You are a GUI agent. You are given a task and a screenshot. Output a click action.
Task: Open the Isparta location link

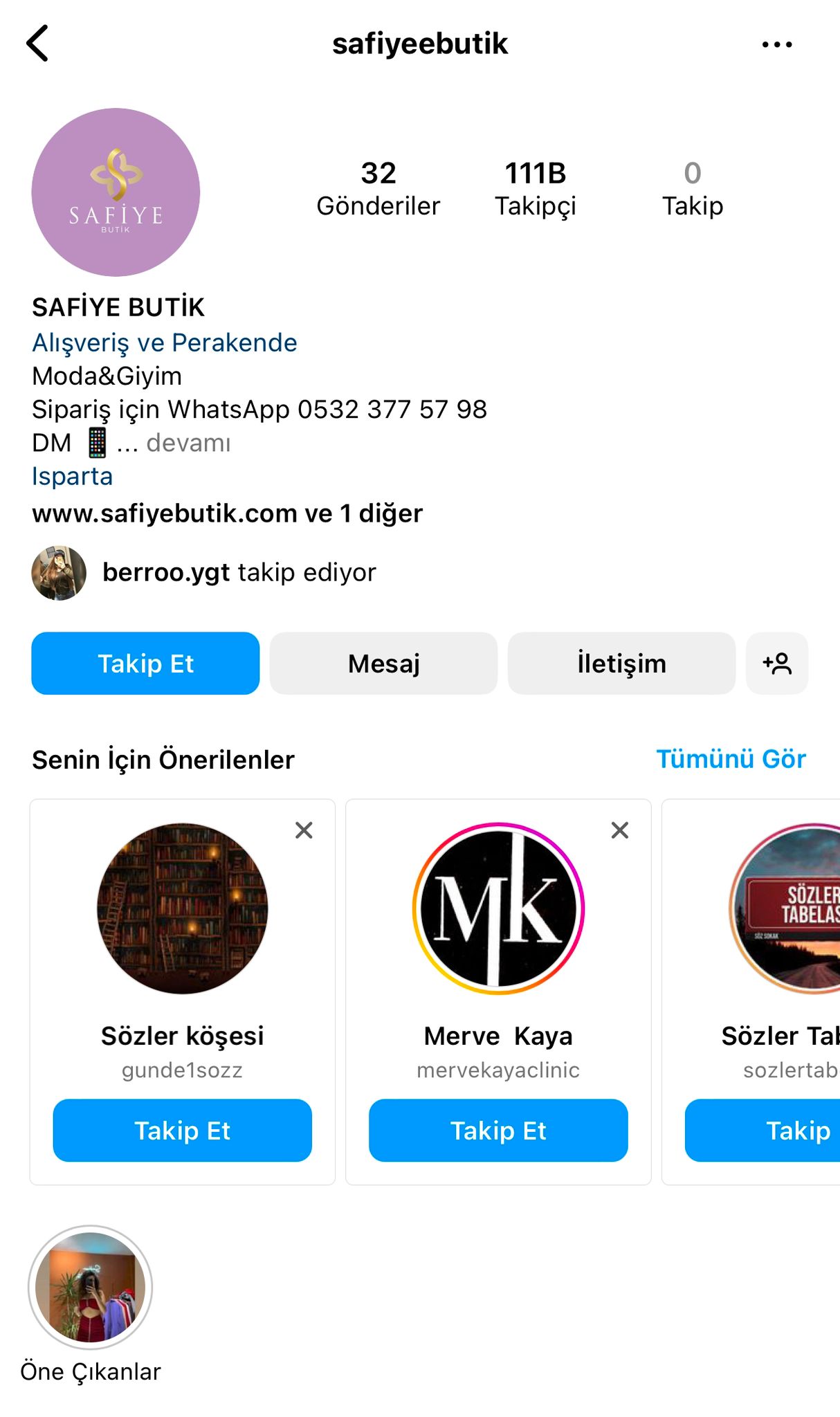click(x=72, y=476)
